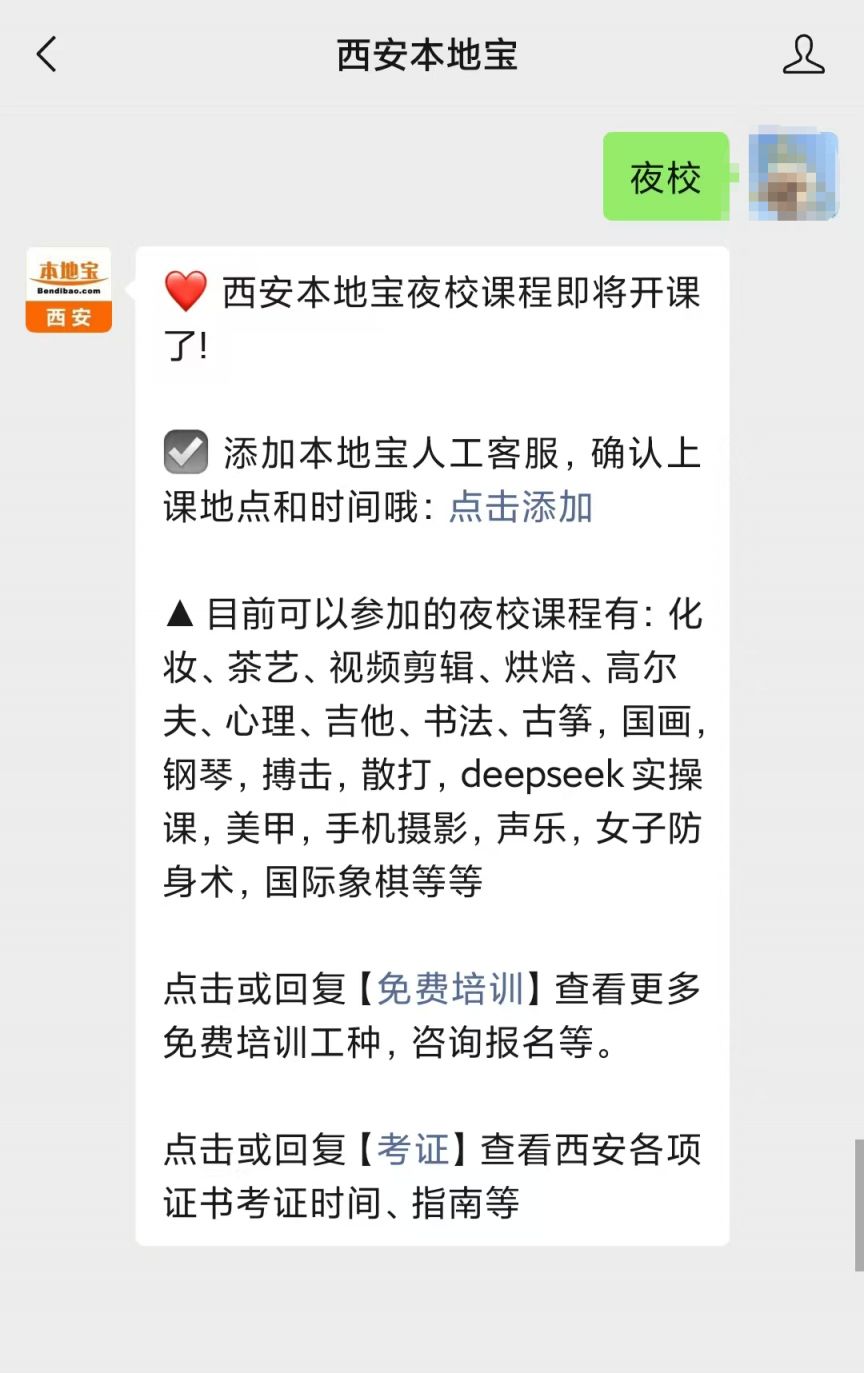The image size is (864, 1373).
Task: Open the account profile icon
Action: (x=803, y=54)
